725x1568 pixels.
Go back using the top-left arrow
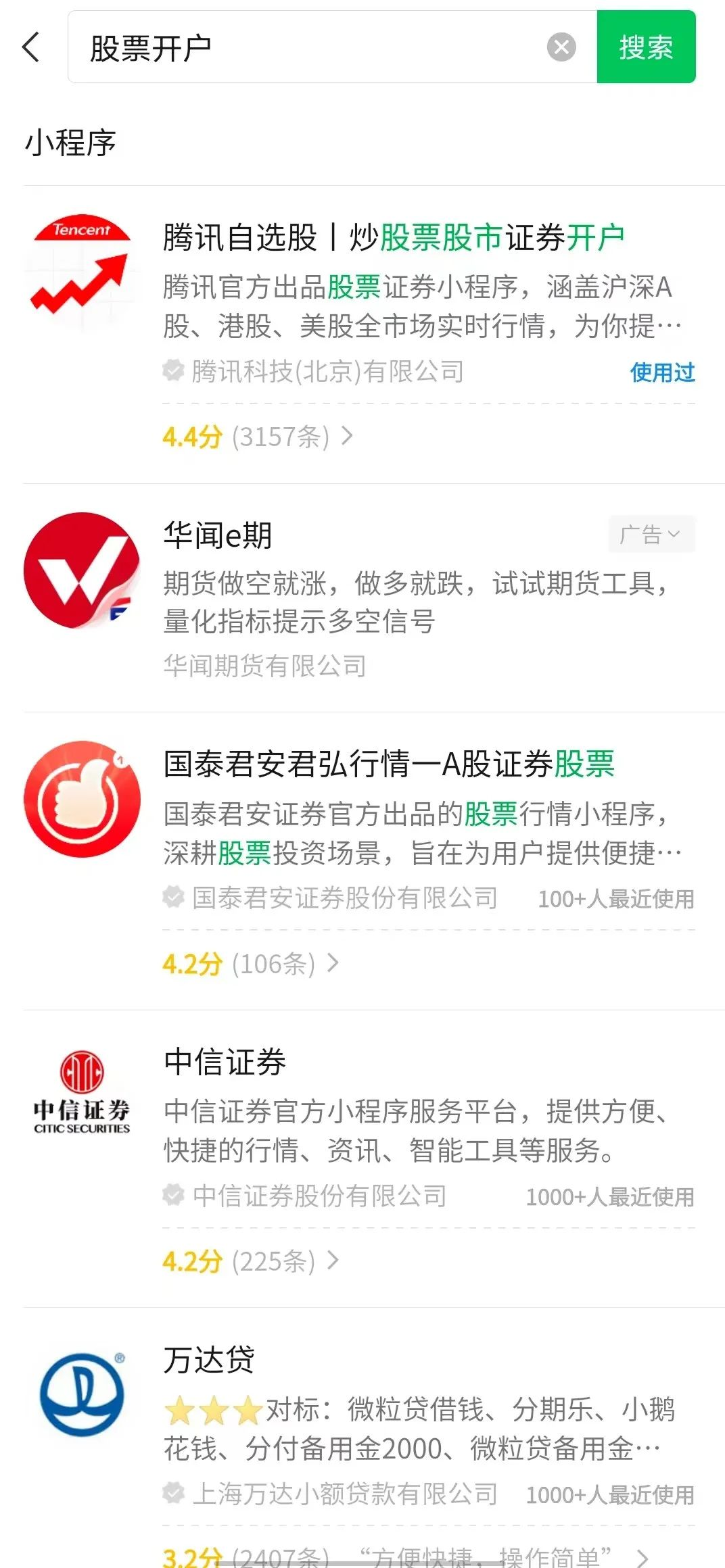tap(31, 47)
